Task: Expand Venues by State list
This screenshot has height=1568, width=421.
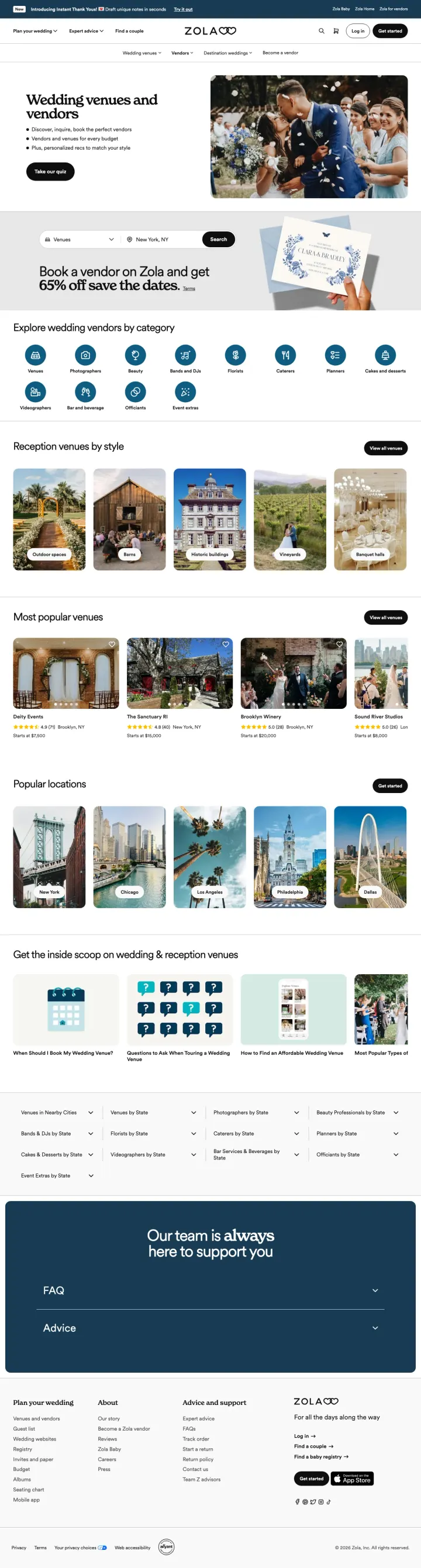Action: coord(153,1112)
